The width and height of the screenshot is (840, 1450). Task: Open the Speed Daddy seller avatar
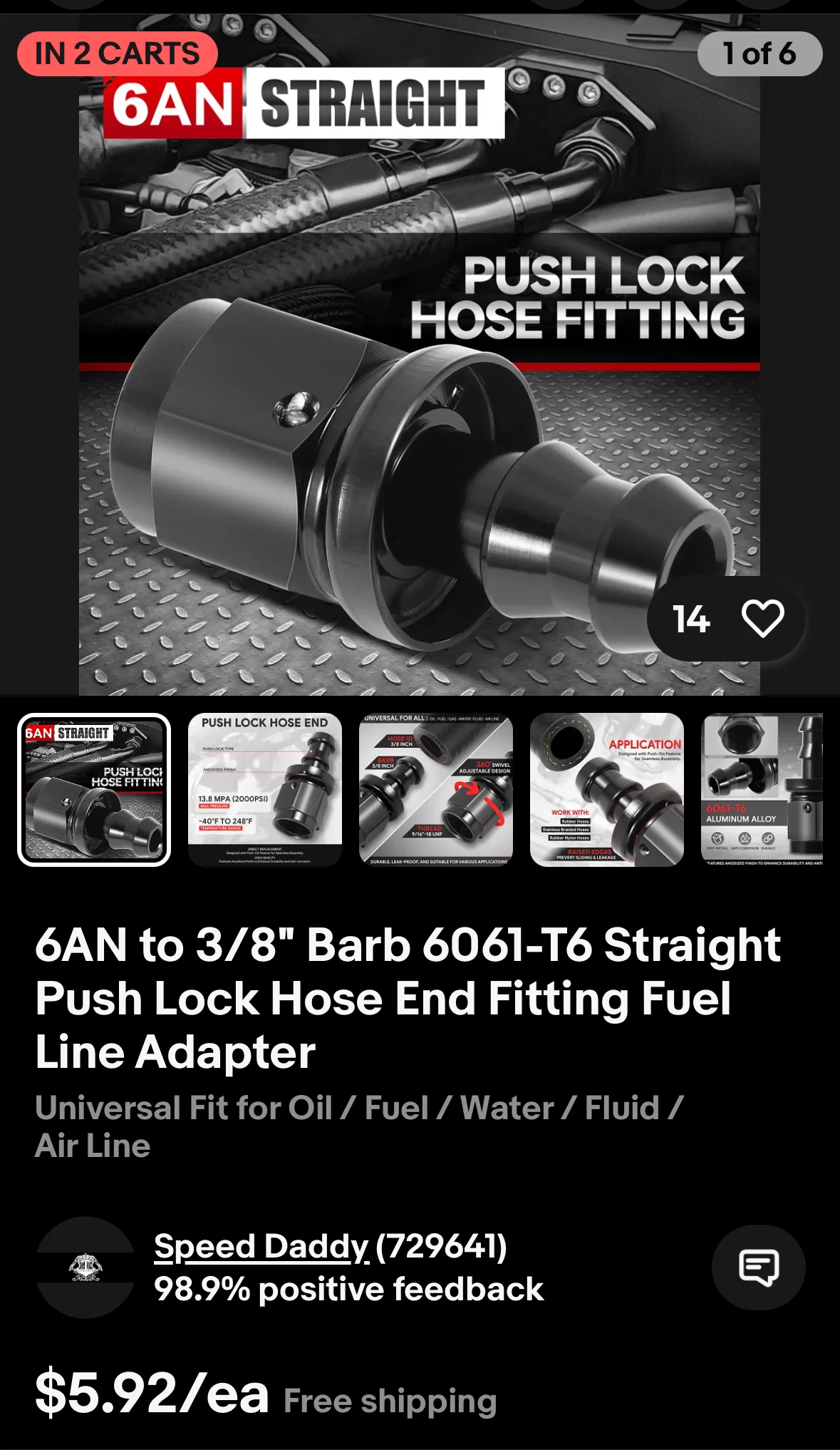85,1268
